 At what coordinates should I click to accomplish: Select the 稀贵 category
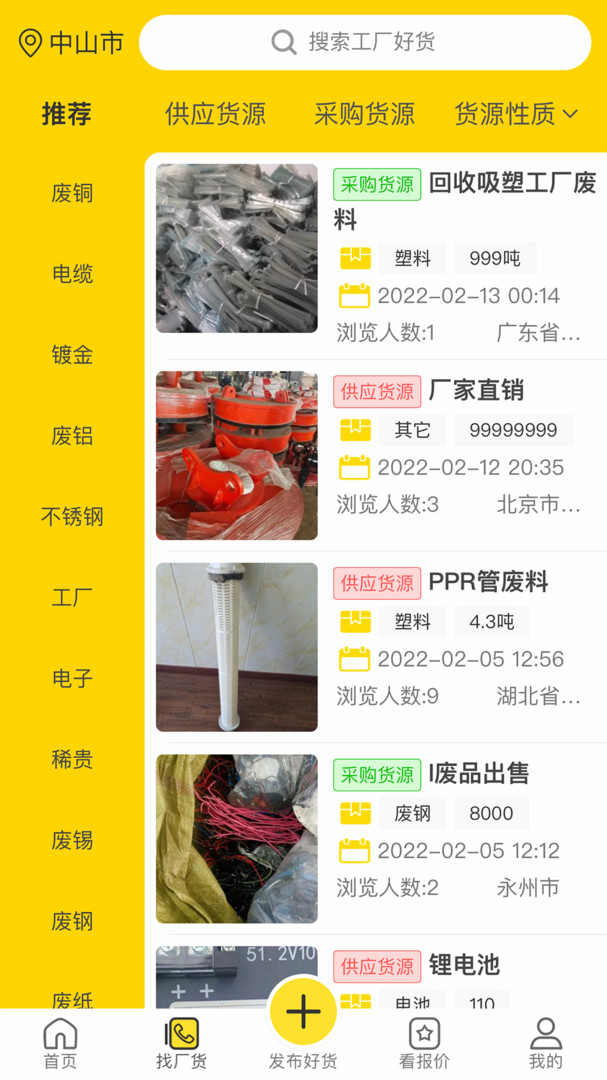coord(72,759)
